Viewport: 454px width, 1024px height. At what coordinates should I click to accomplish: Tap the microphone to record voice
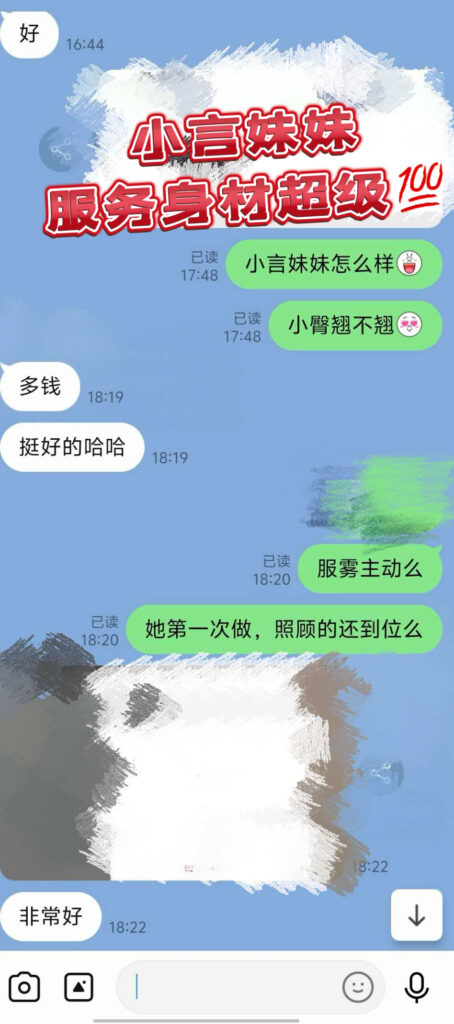pos(417,987)
